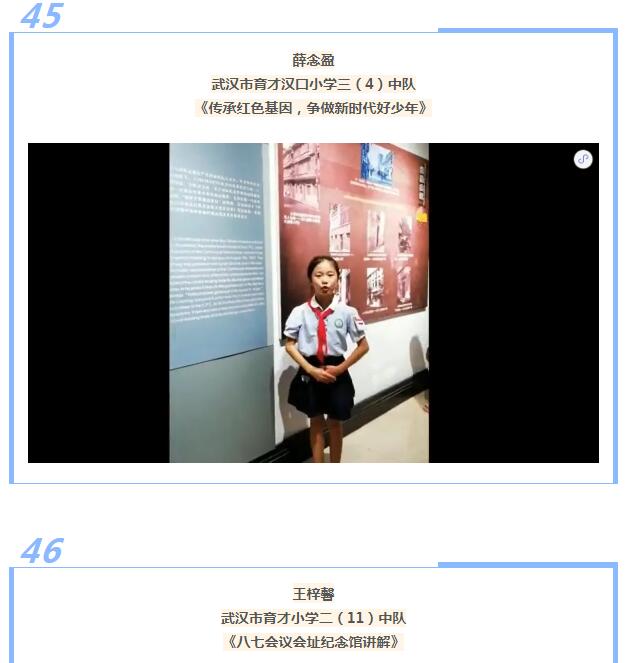Viewport: 625px width, 663px height.
Task: Open the mini program icon on the video
Action: coord(583,159)
